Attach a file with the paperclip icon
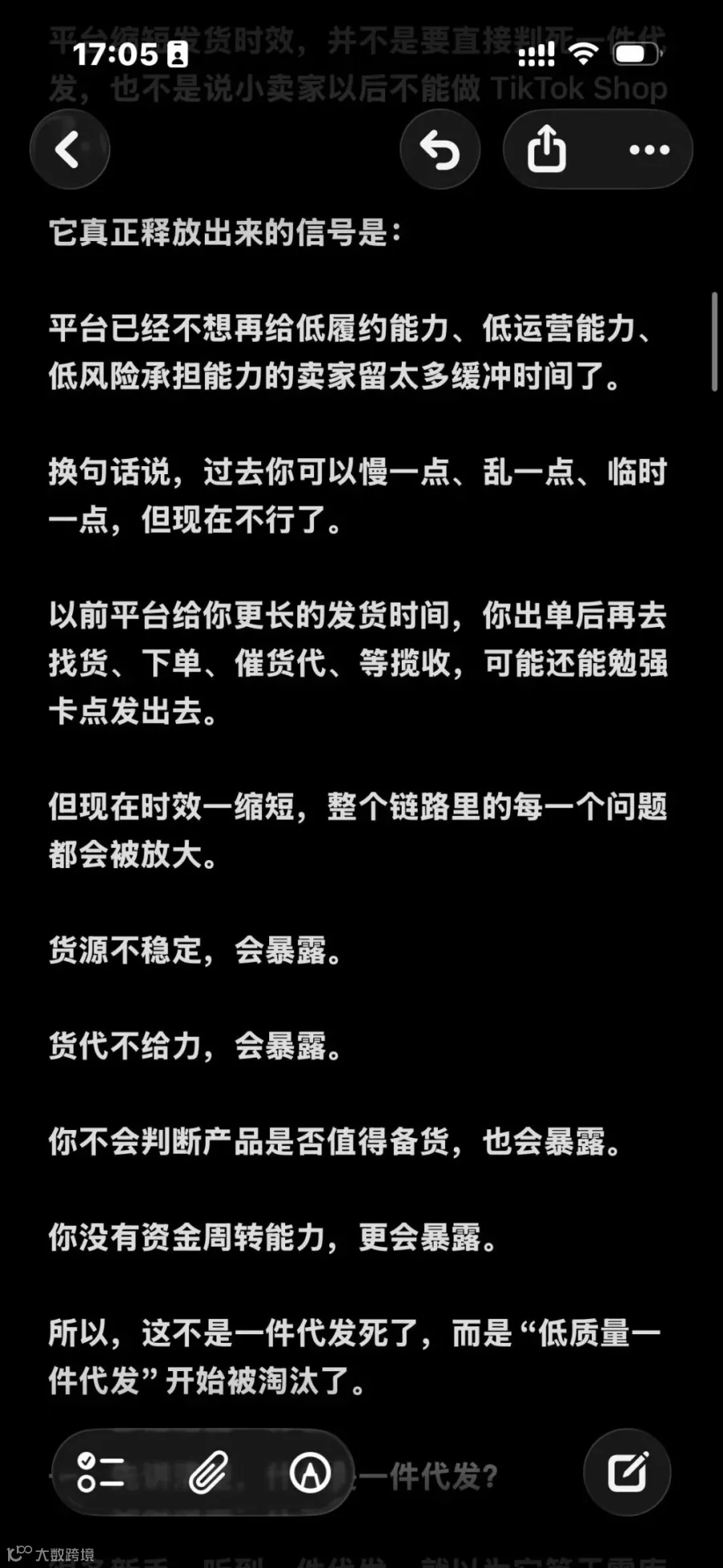This screenshot has width=723, height=1568. 207,1472
